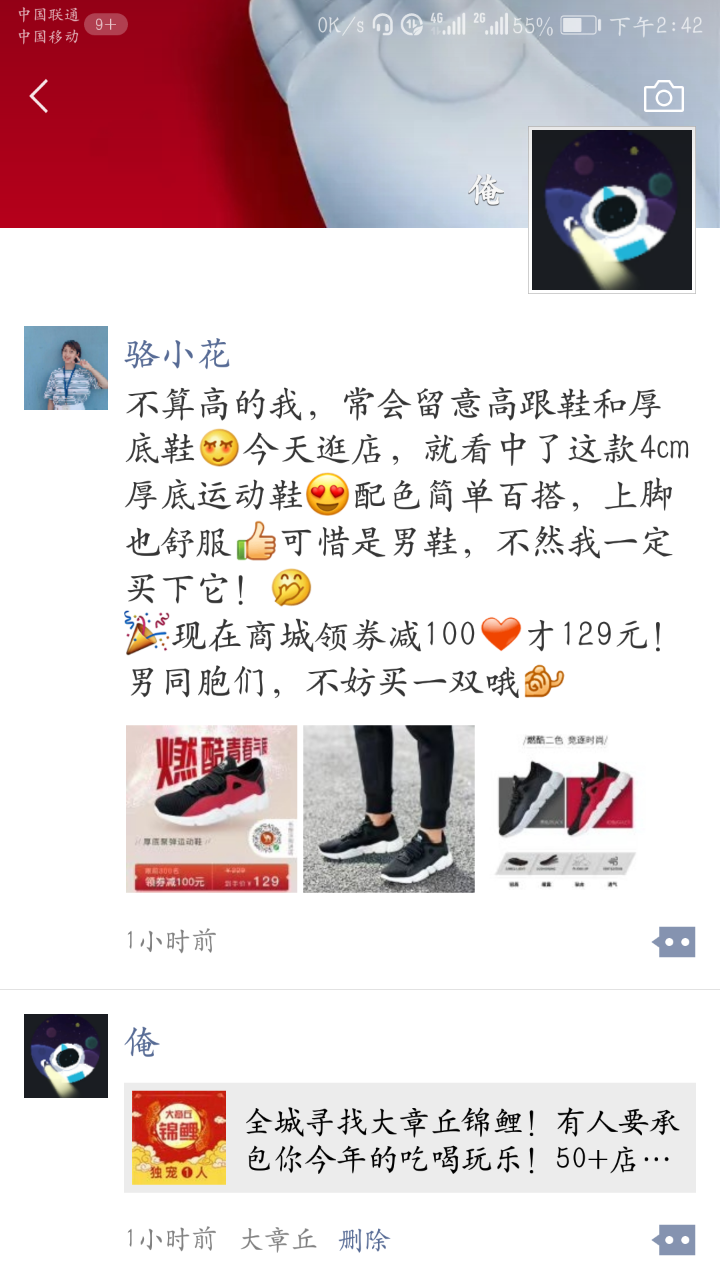
Task: Open my profile avatar in the cover
Action: (611, 210)
